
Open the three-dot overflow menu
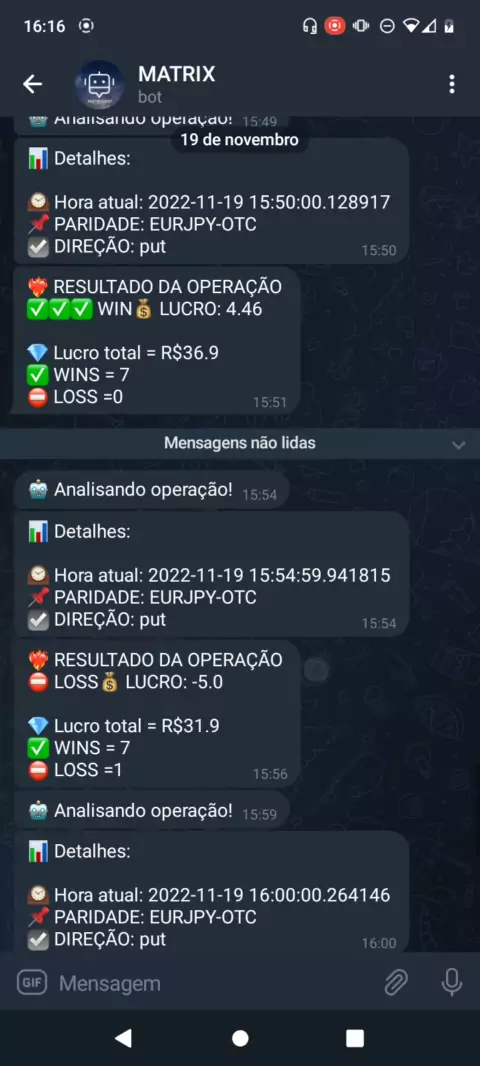tap(451, 84)
